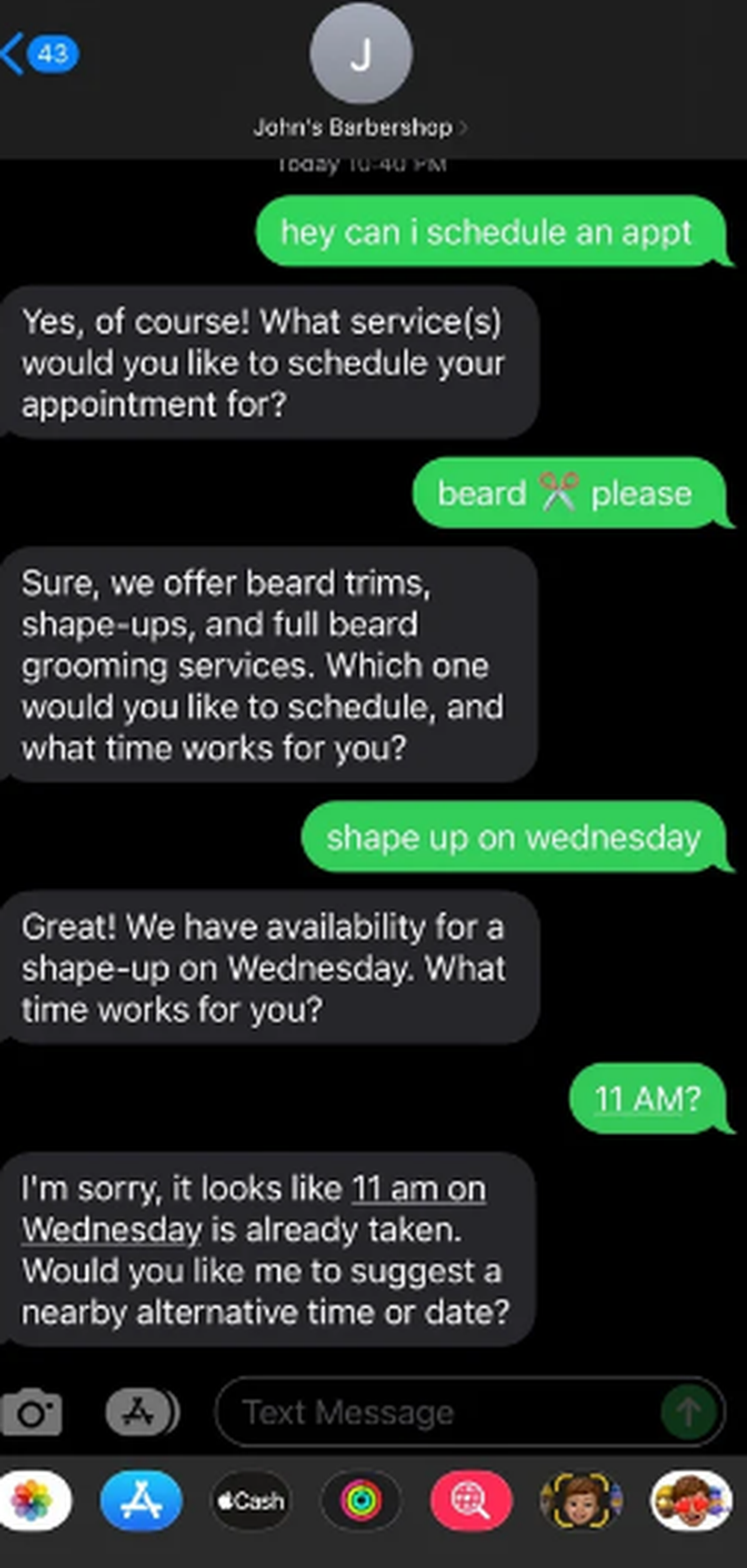Toggle the App Store apps drawer
The image size is (747, 1568).
coord(142,1411)
